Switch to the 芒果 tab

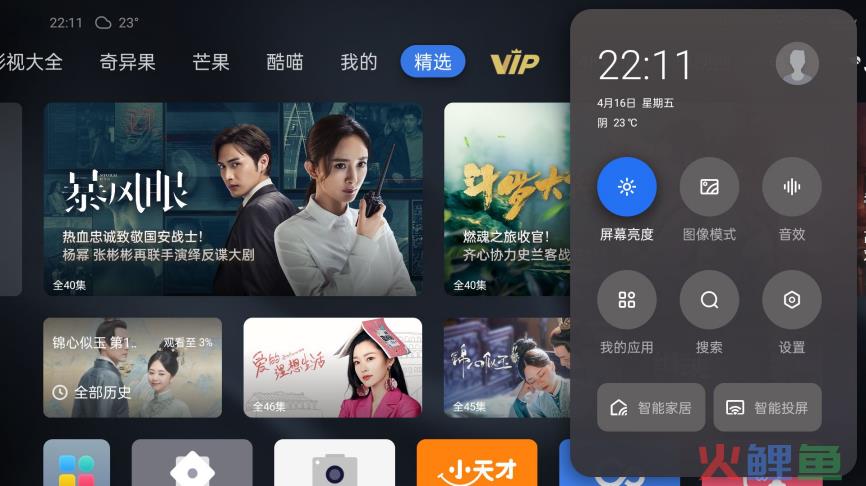point(211,62)
